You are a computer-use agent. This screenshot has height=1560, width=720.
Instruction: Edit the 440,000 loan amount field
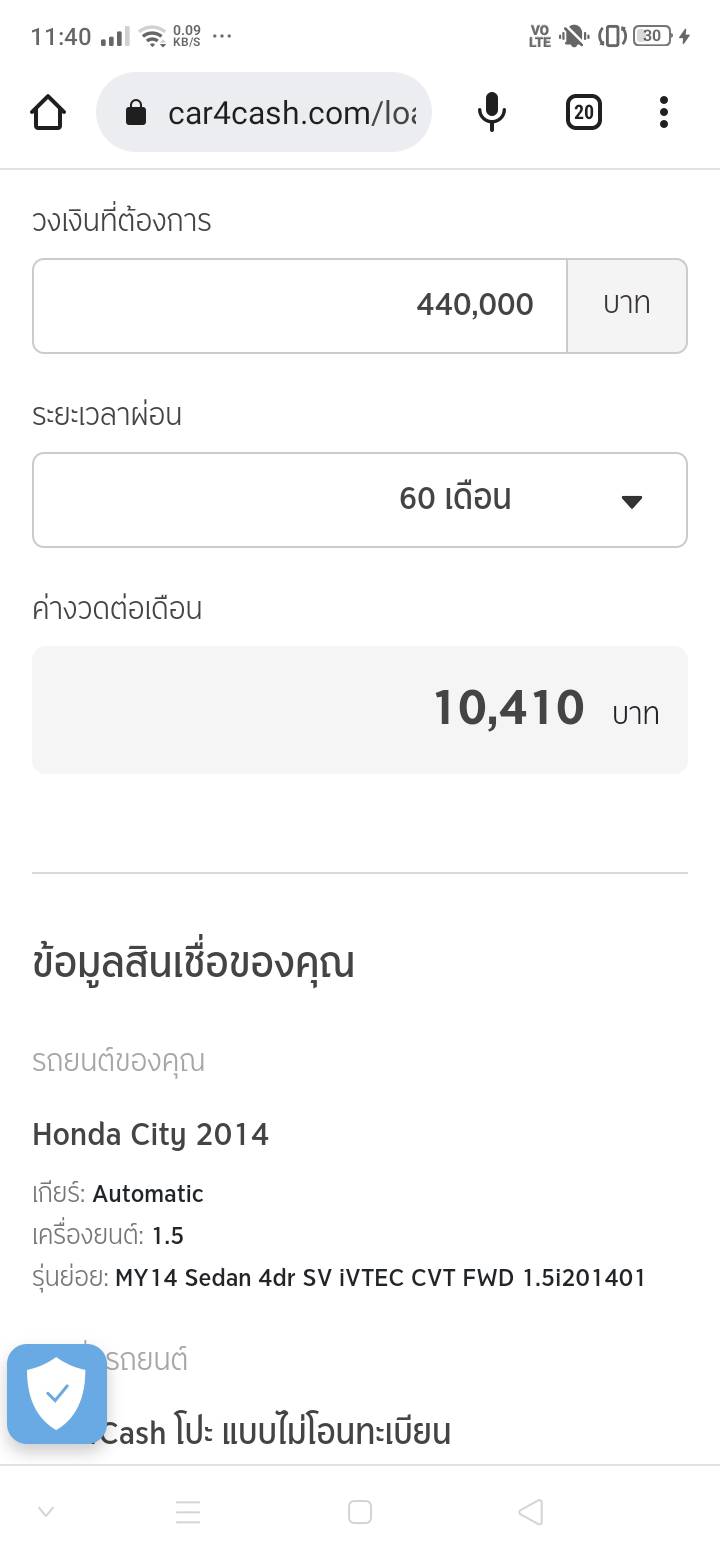coord(300,306)
